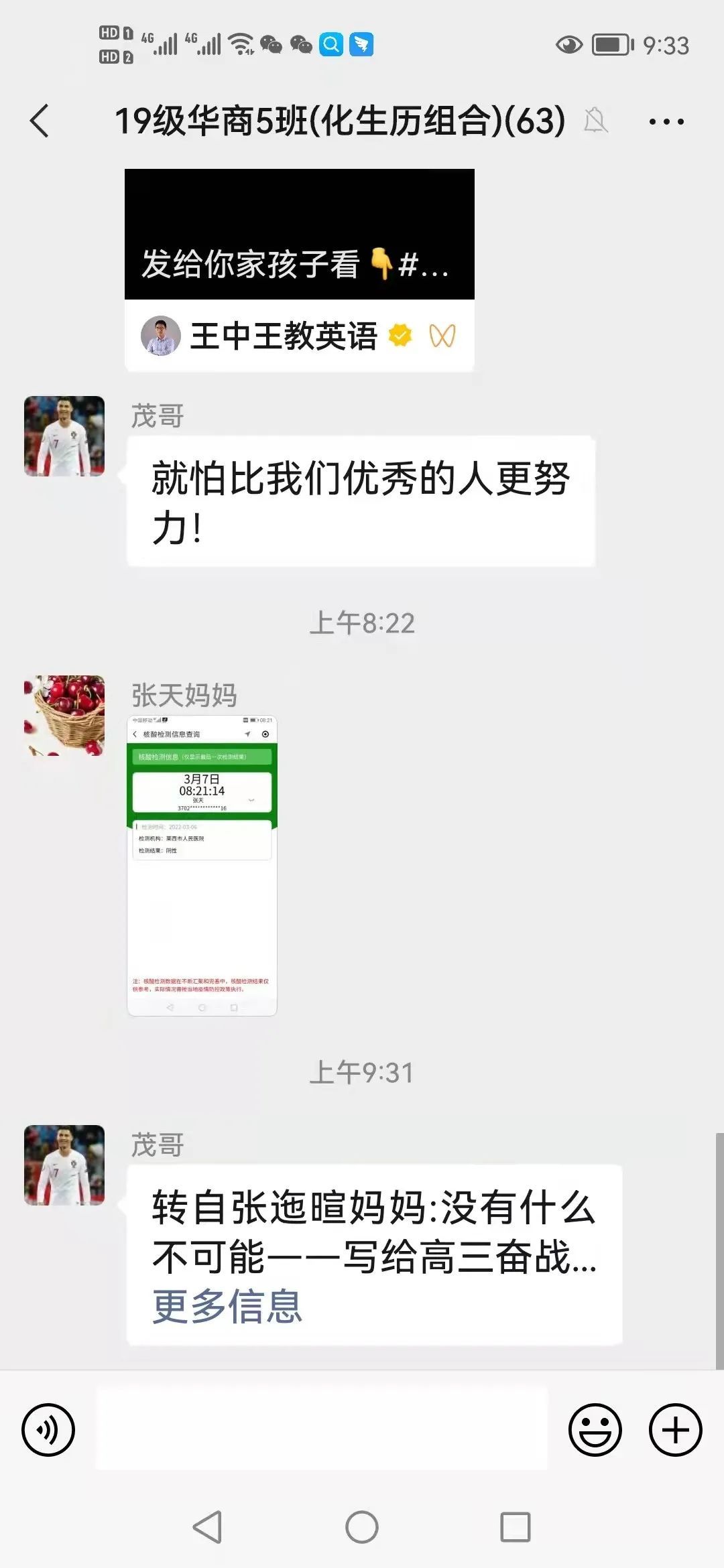Switch to voice message input
The image size is (724, 1568).
coord(48,1429)
